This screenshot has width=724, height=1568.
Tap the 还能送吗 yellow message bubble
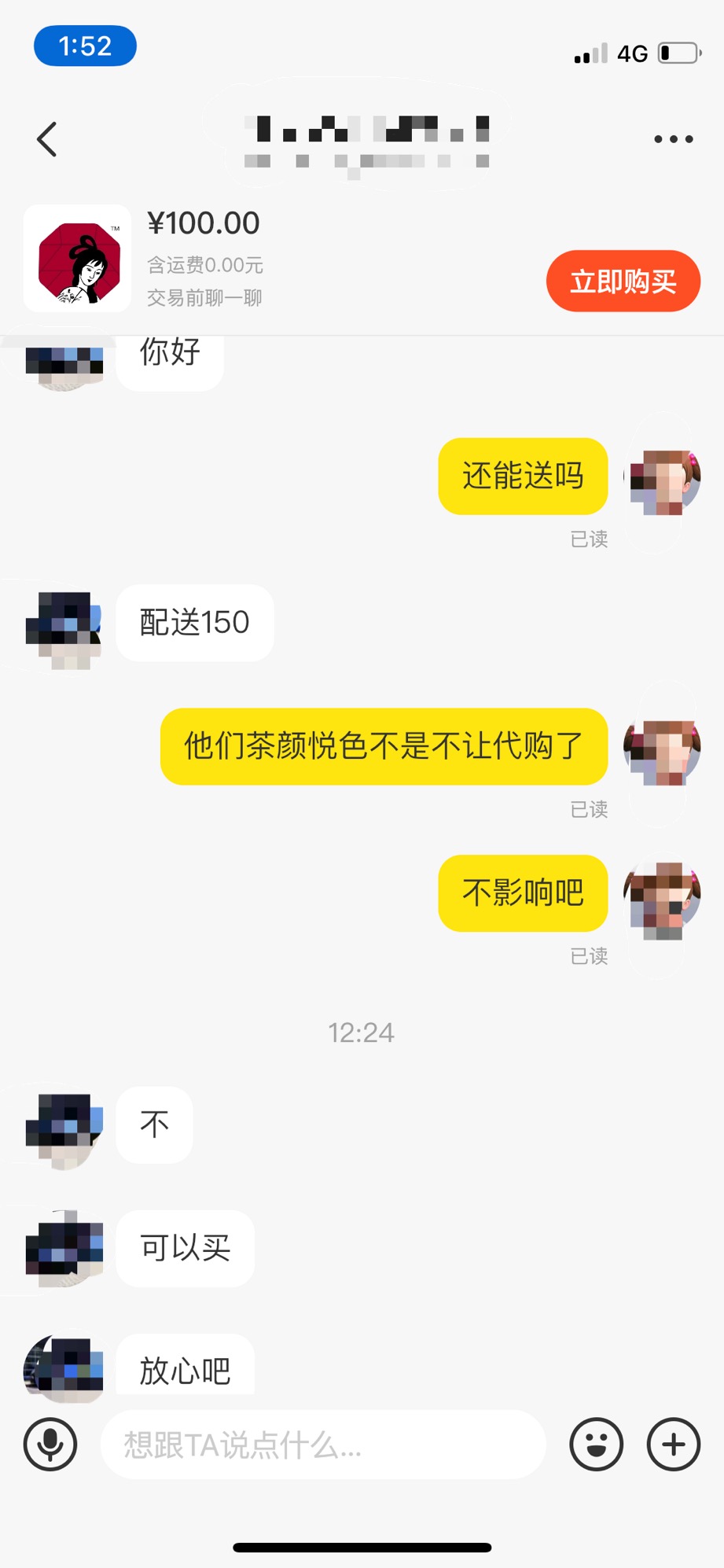coord(522,477)
